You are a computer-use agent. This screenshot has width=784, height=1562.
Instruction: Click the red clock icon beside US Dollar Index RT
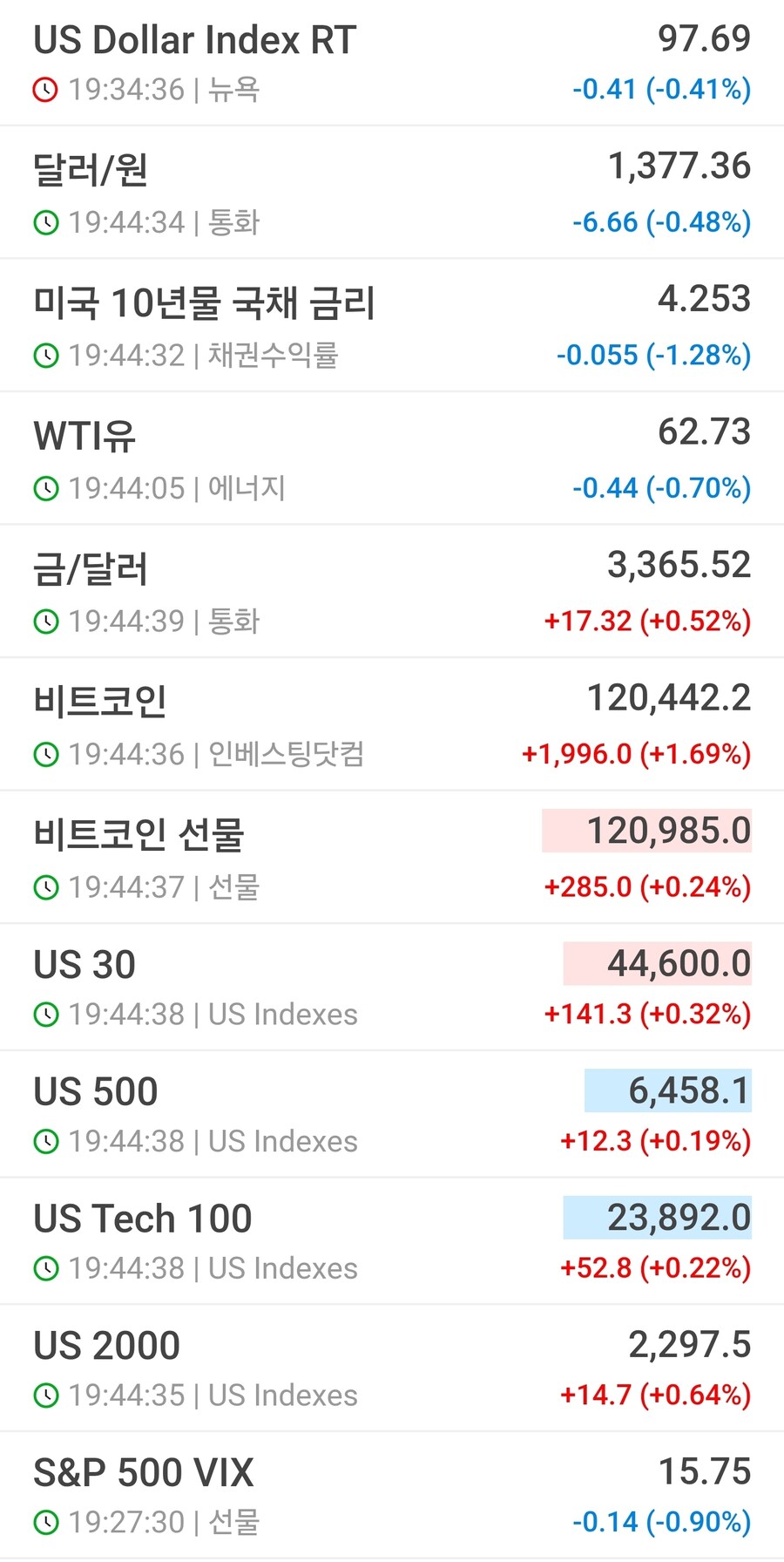(46, 89)
